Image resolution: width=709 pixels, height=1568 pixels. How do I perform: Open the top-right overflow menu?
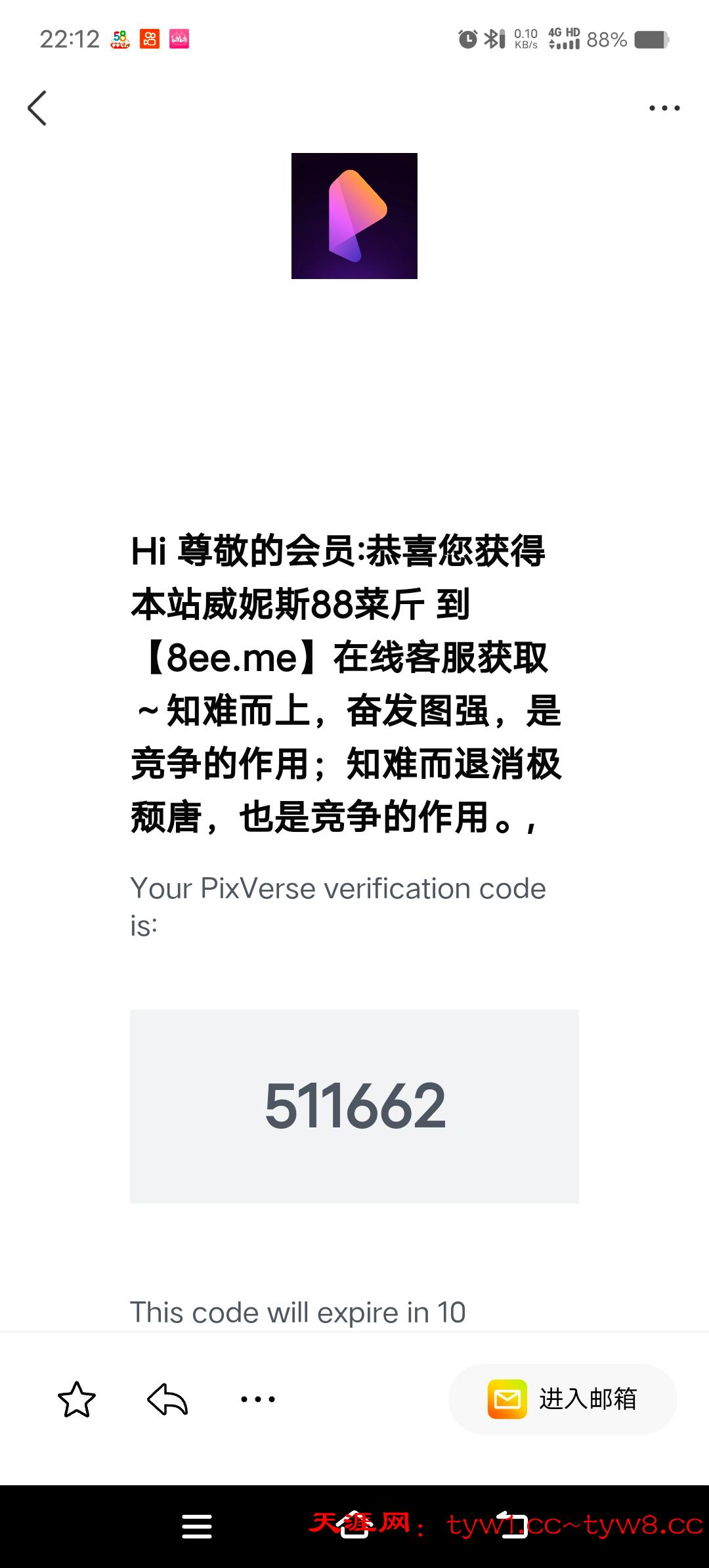664,108
